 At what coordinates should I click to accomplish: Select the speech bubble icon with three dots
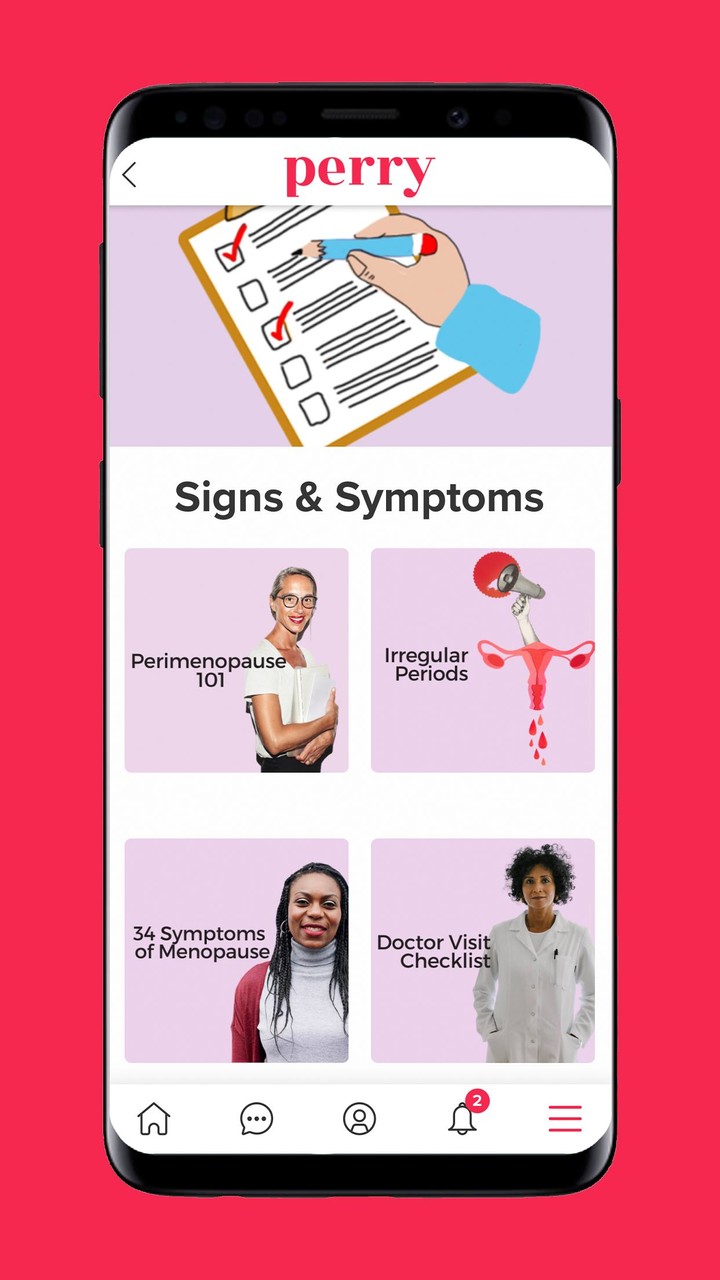256,1119
